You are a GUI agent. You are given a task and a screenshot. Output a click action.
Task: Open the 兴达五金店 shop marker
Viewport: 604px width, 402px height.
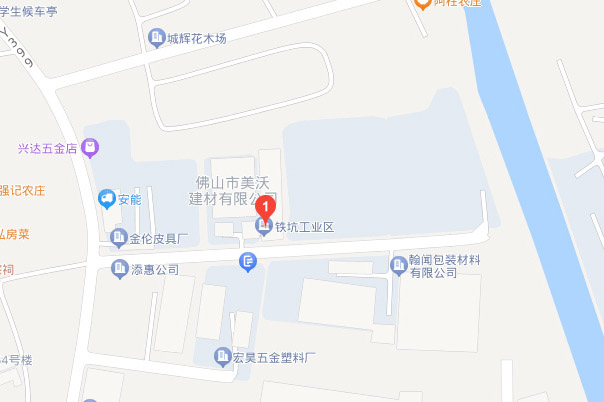90,148
